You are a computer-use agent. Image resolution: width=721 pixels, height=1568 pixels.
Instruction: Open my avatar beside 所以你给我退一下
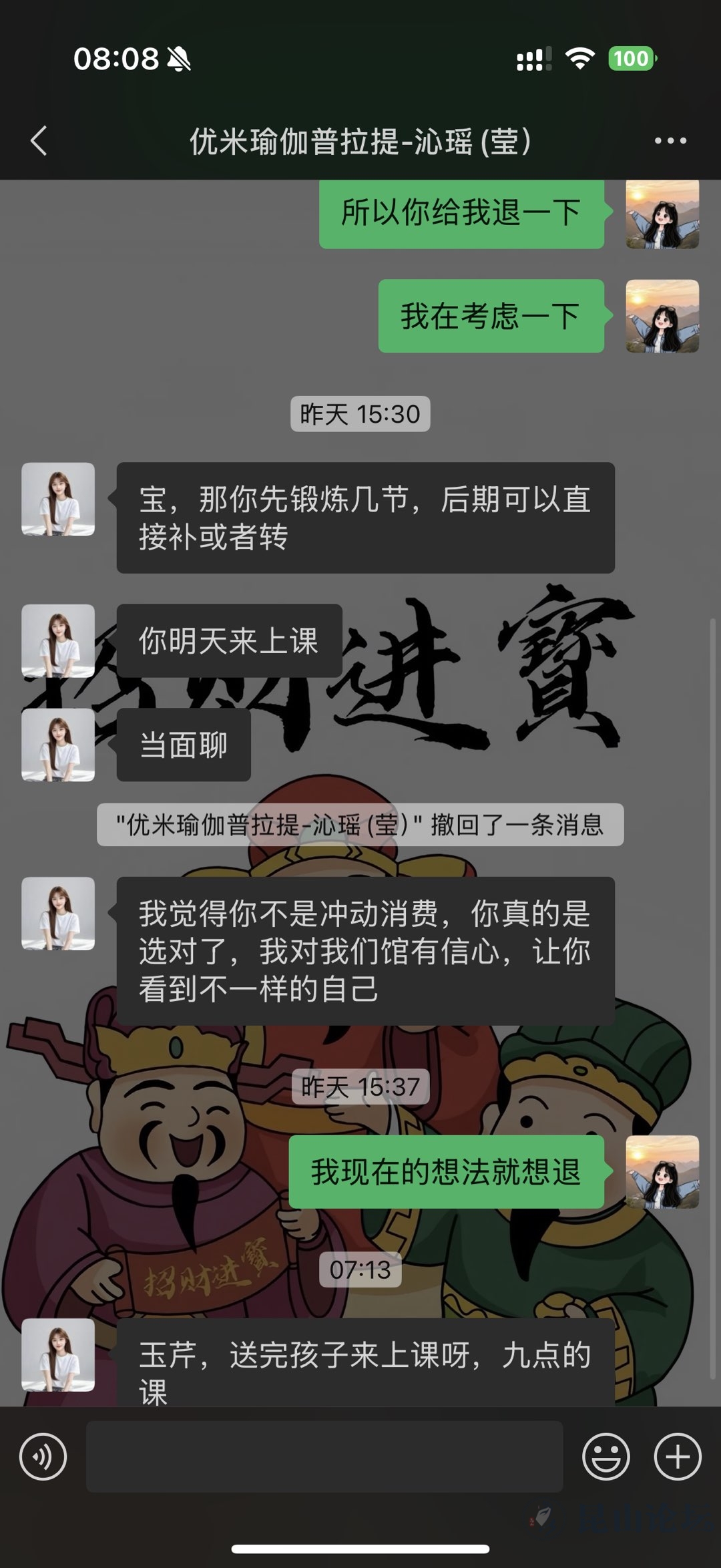coord(662,214)
